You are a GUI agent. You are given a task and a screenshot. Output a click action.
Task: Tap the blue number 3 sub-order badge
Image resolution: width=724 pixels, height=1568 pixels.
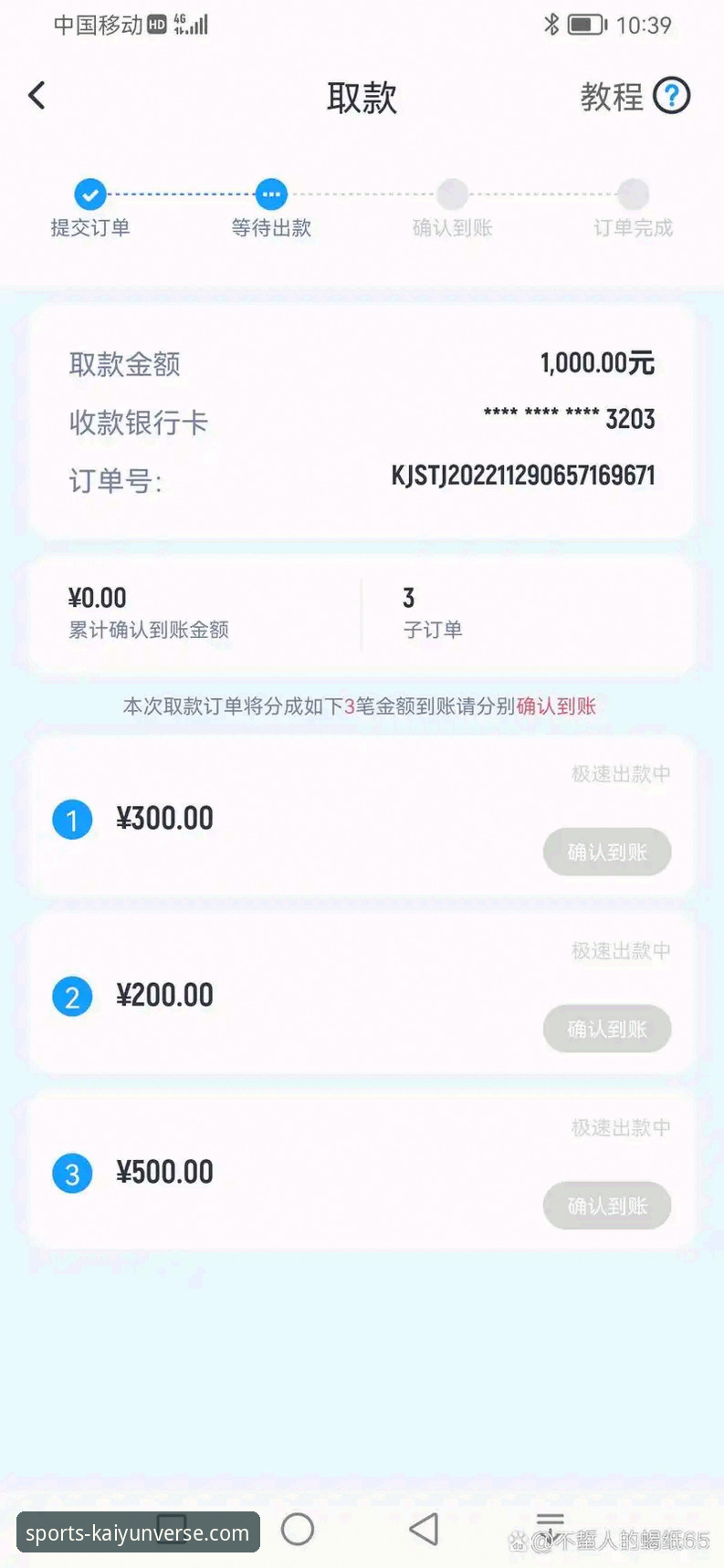coord(72,1173)
